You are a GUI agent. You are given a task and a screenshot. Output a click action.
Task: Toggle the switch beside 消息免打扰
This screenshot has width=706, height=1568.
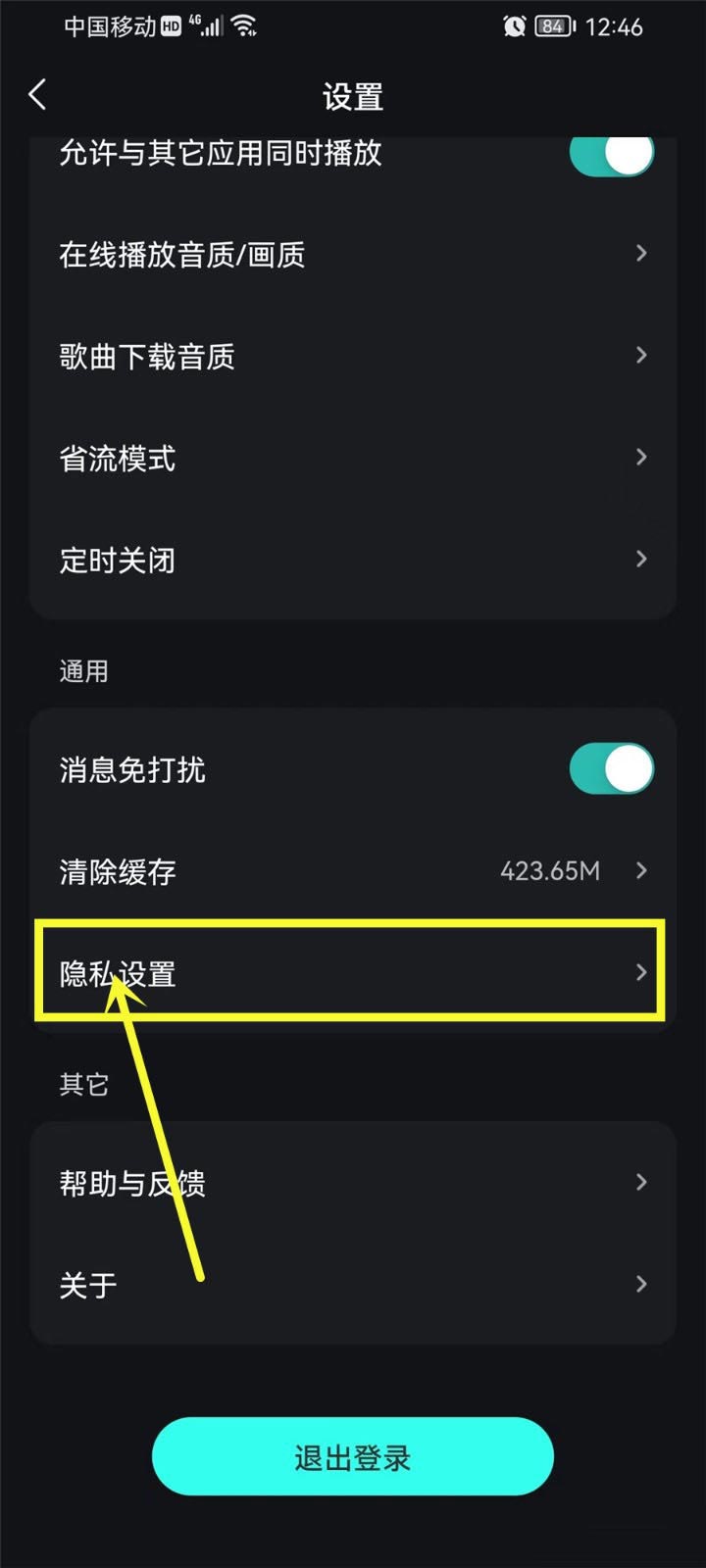(x=610, y=769)
